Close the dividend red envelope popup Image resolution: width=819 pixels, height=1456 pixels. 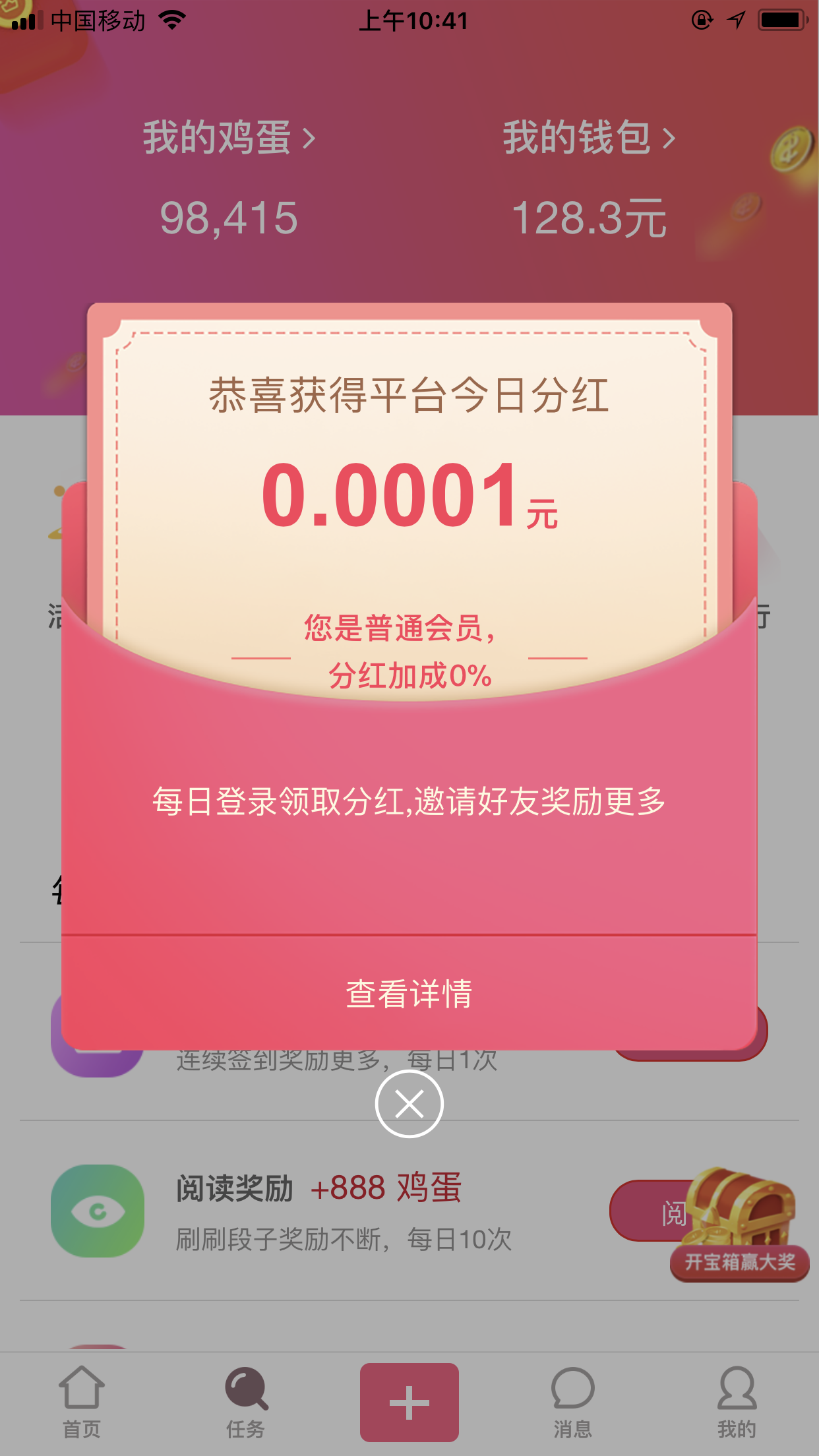click(409, 1104)
